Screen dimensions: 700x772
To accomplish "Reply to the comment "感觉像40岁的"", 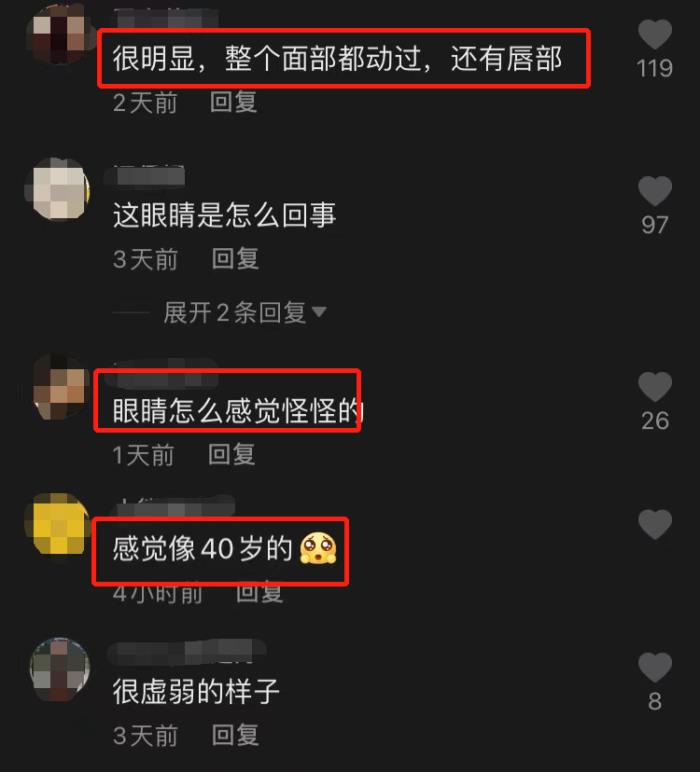I will 259,593.
